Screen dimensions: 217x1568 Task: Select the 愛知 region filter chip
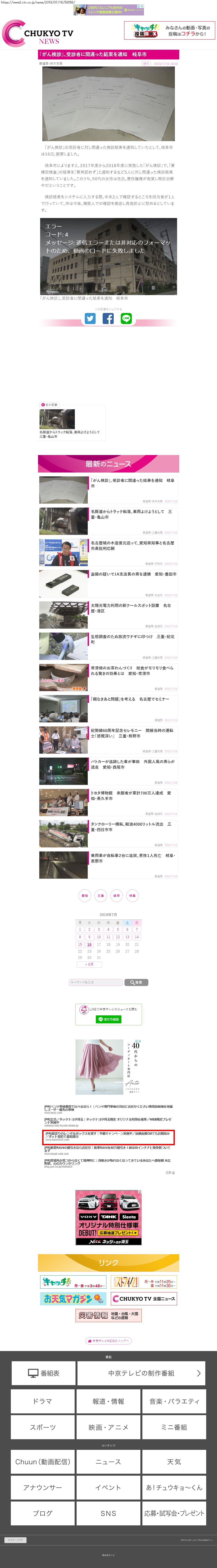(x=85, y=895)
